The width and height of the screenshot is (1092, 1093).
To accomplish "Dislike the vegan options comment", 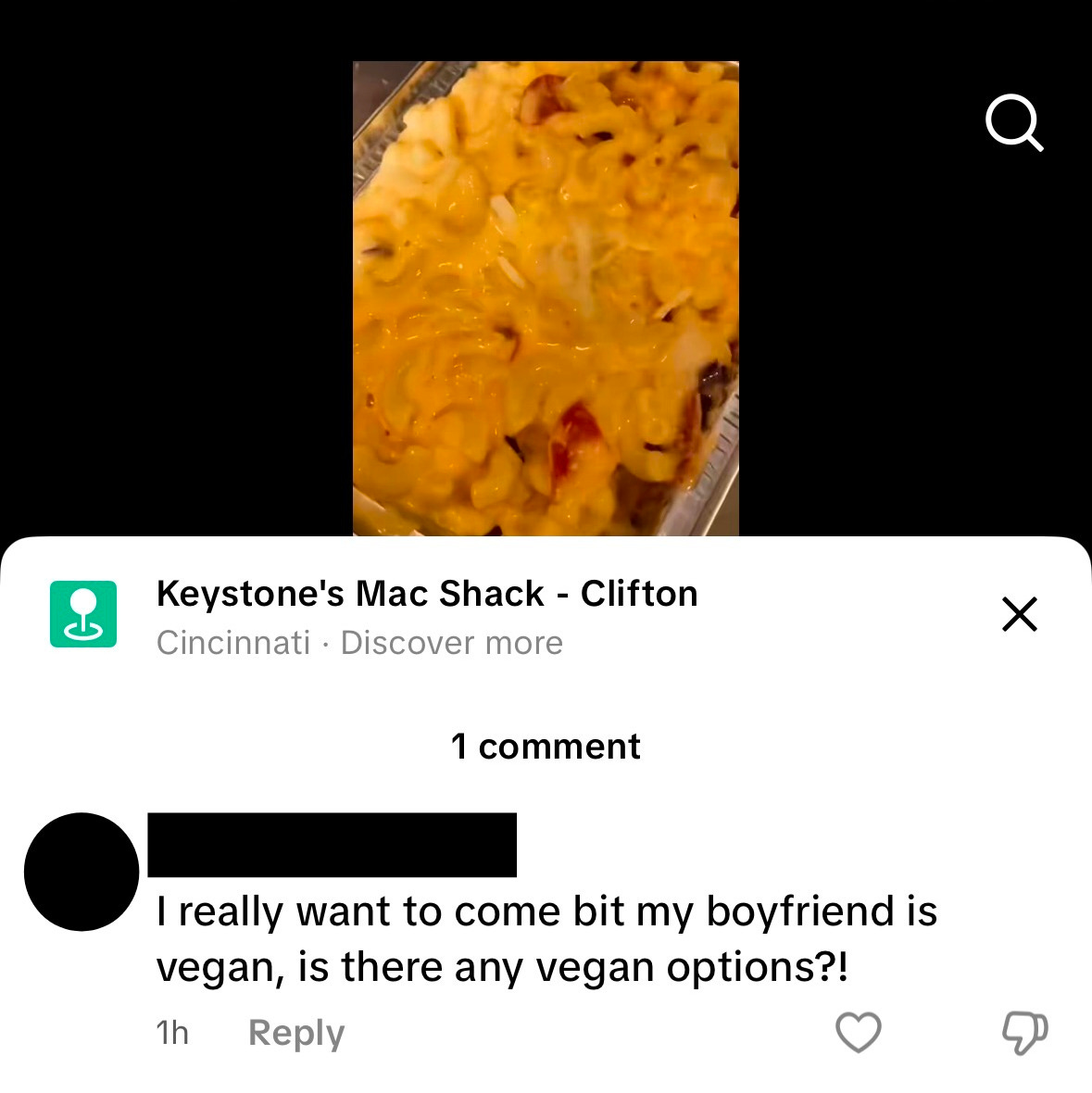I will pyautogui.click(x=1025, y=1033).
